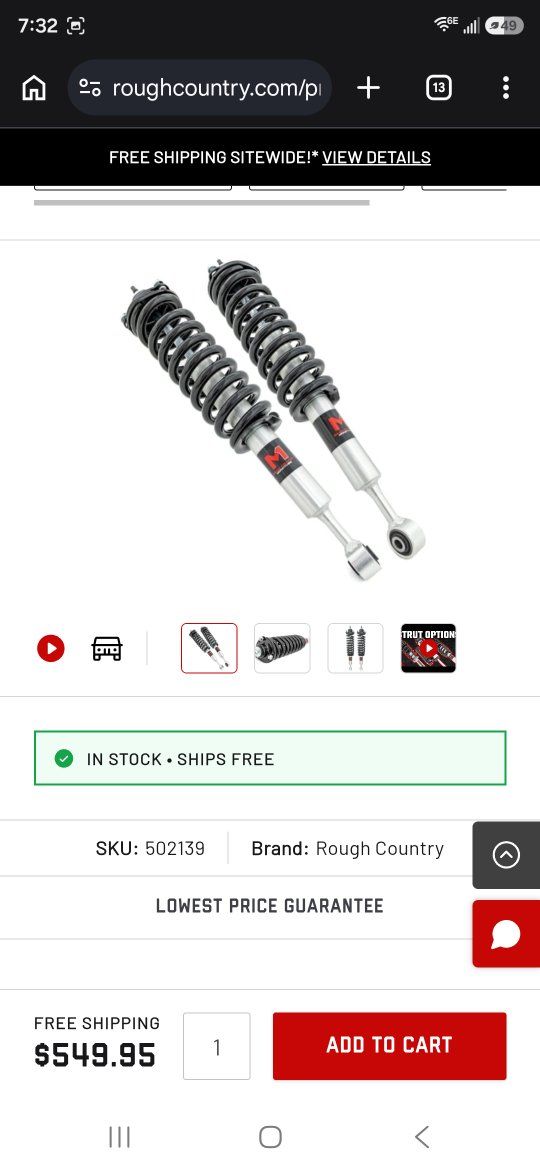Play the product video
This screenshot has height=1170, width=540.
coord(51,648)
